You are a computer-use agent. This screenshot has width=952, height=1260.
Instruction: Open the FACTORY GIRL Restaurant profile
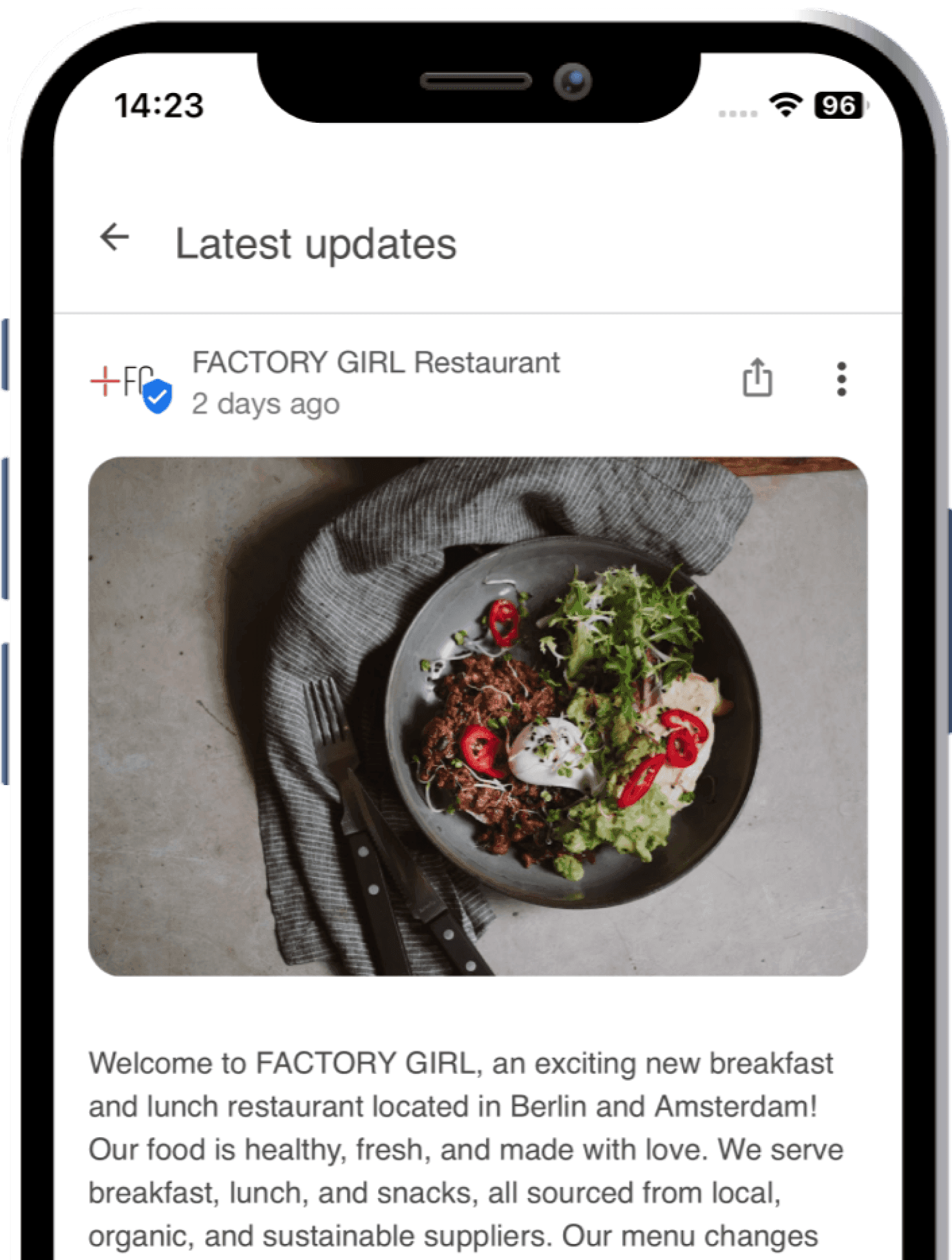[376, 362]
